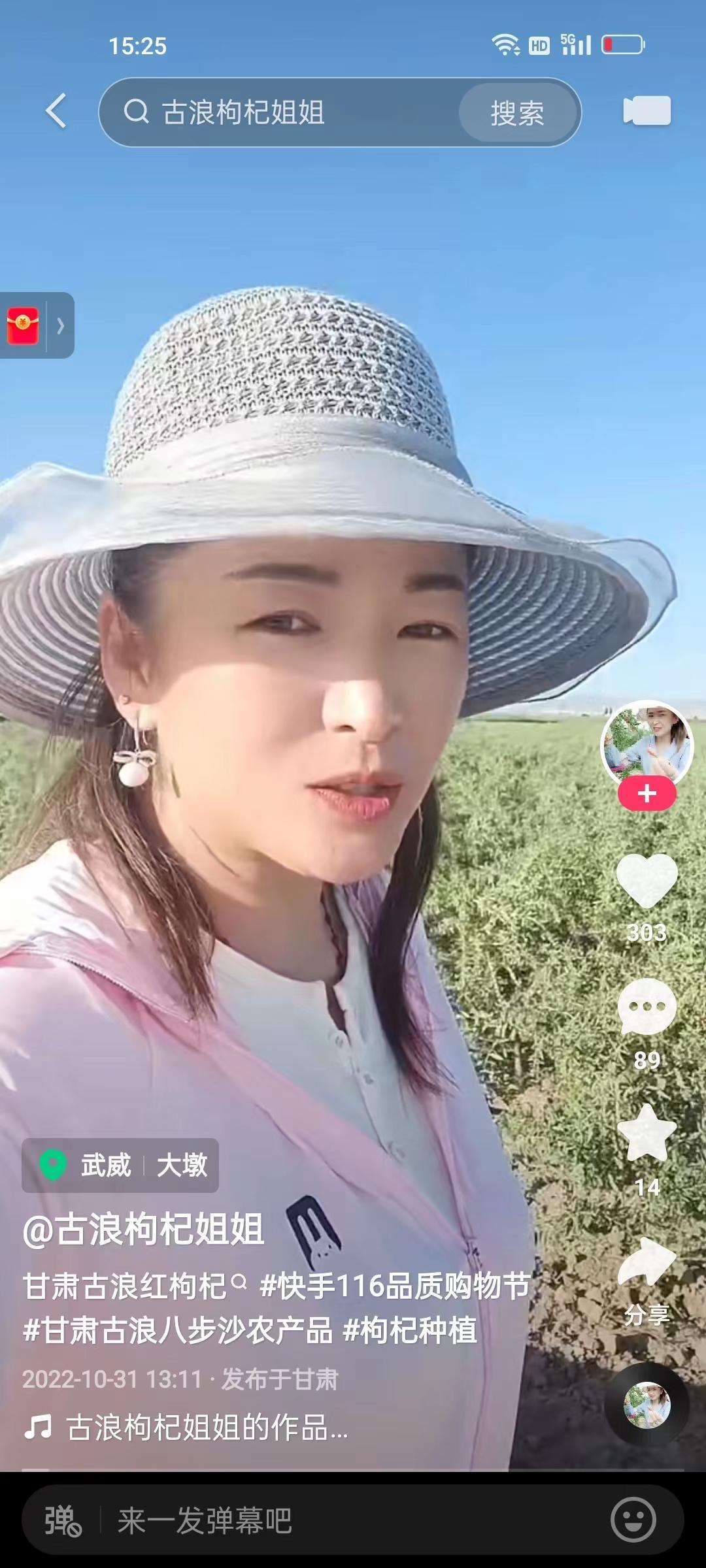Image resolution: width=706 pixels, height=1568 pixels.
Task: Open the #快手116品质购物节 hashtag
Action: (395, 1287)
